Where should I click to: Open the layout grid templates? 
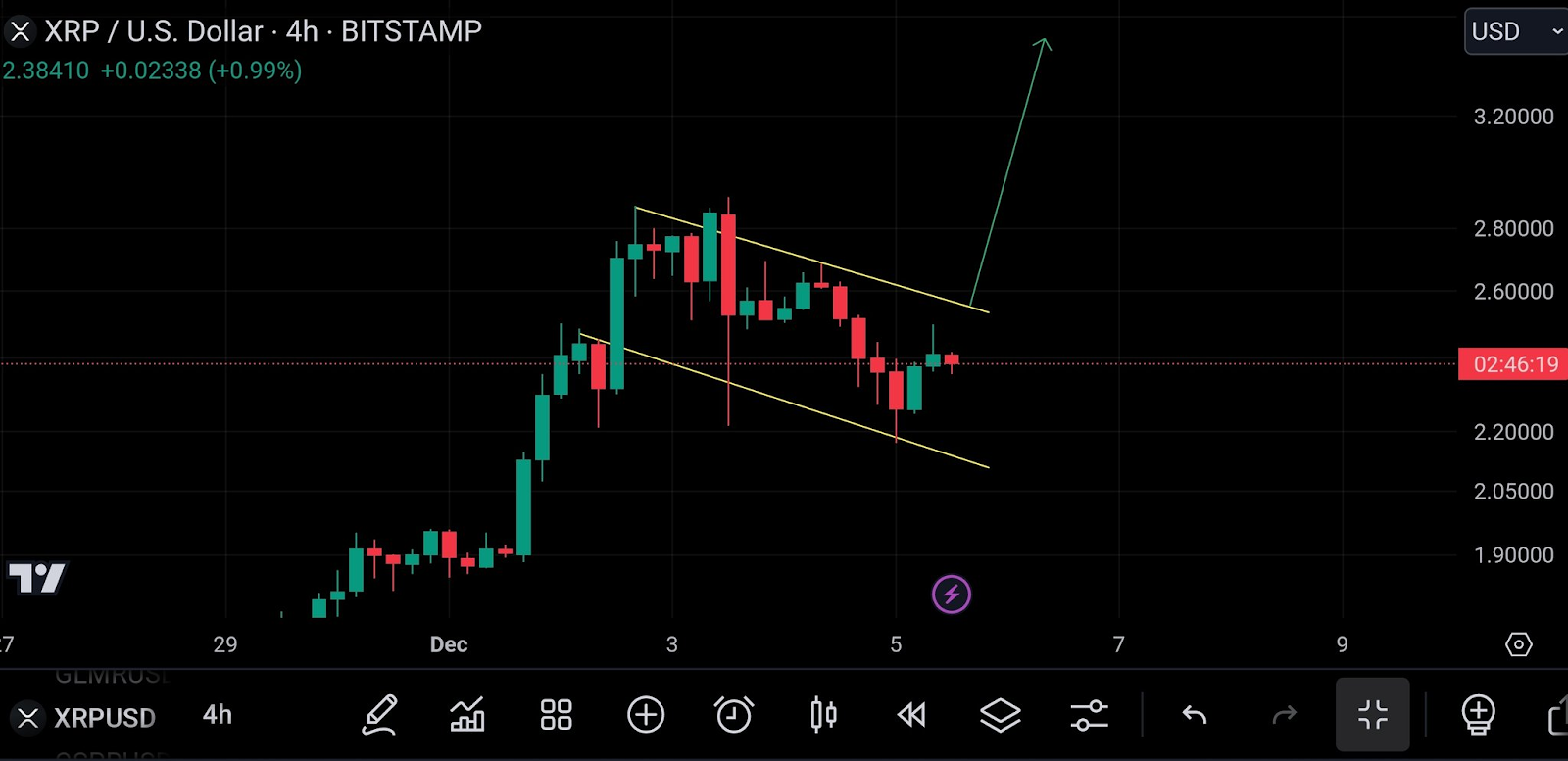coord(556,715)
